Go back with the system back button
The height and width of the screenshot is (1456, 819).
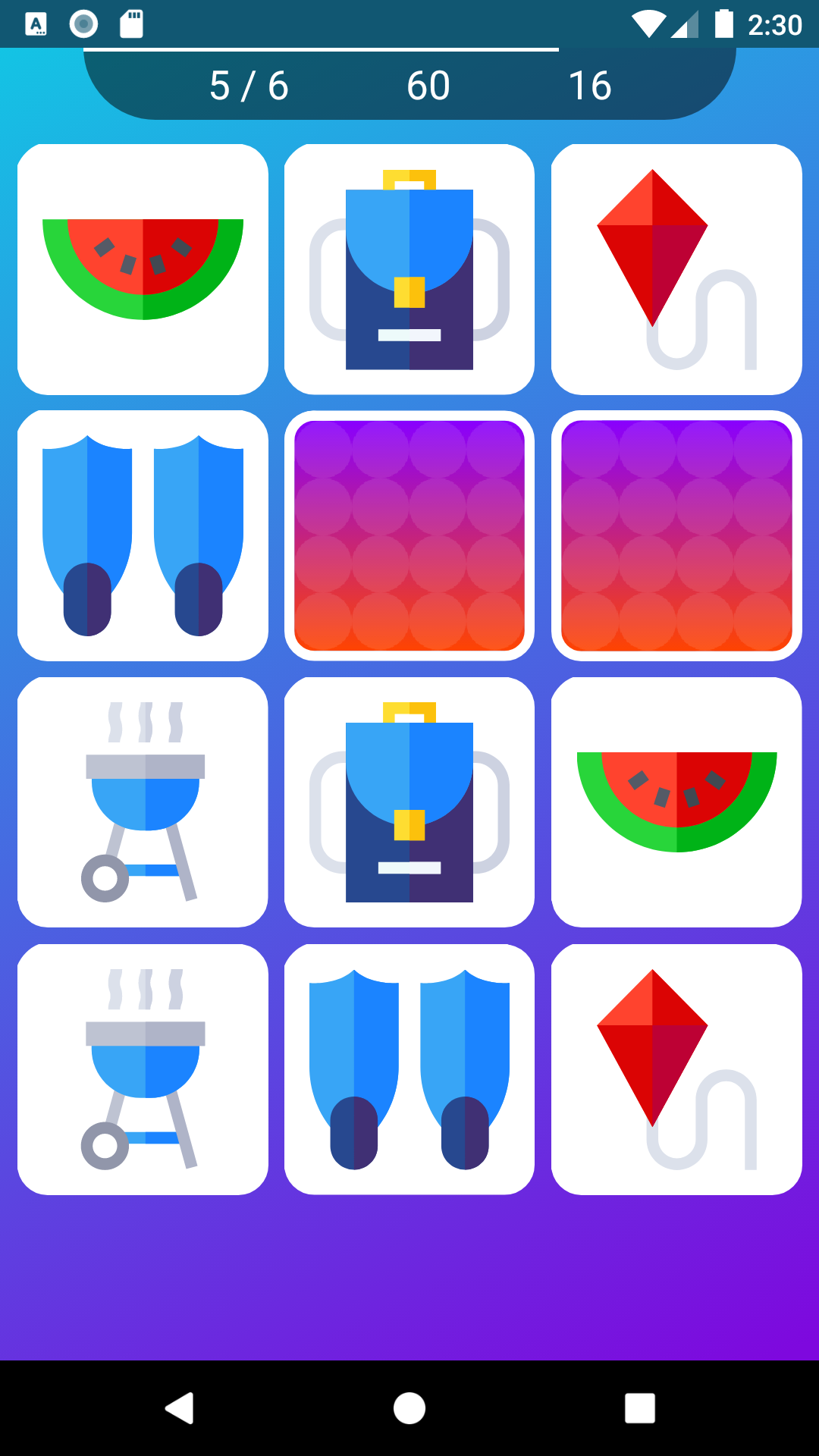pyautogui.click(x=180, y=1408)
